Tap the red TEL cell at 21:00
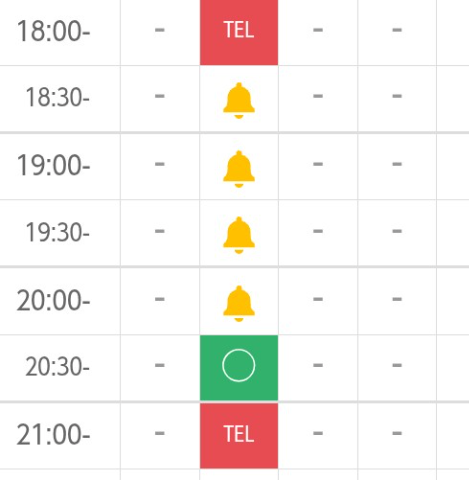The height and width of the screenshot is (480, 469). [x=239, y=436]
